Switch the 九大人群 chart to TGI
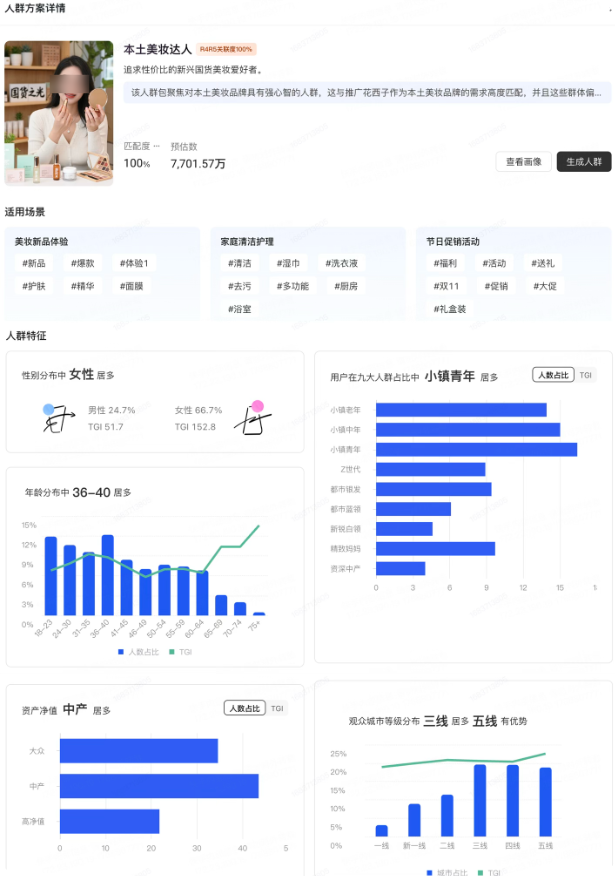 (x=587, y=375)
